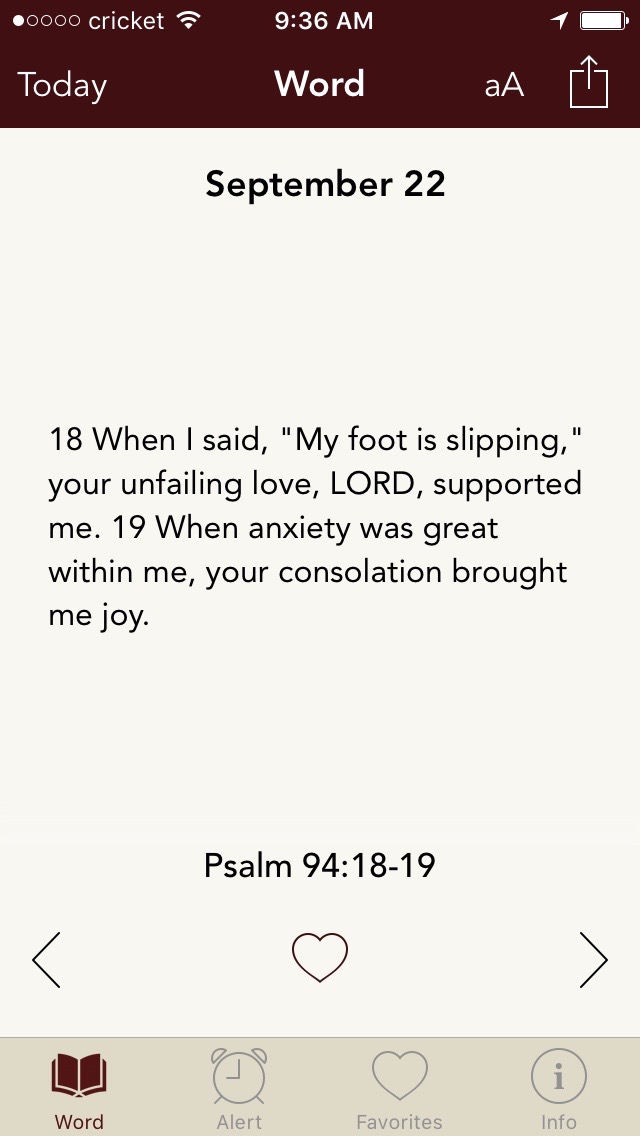Go to the next day's verse

click(593, 960)
